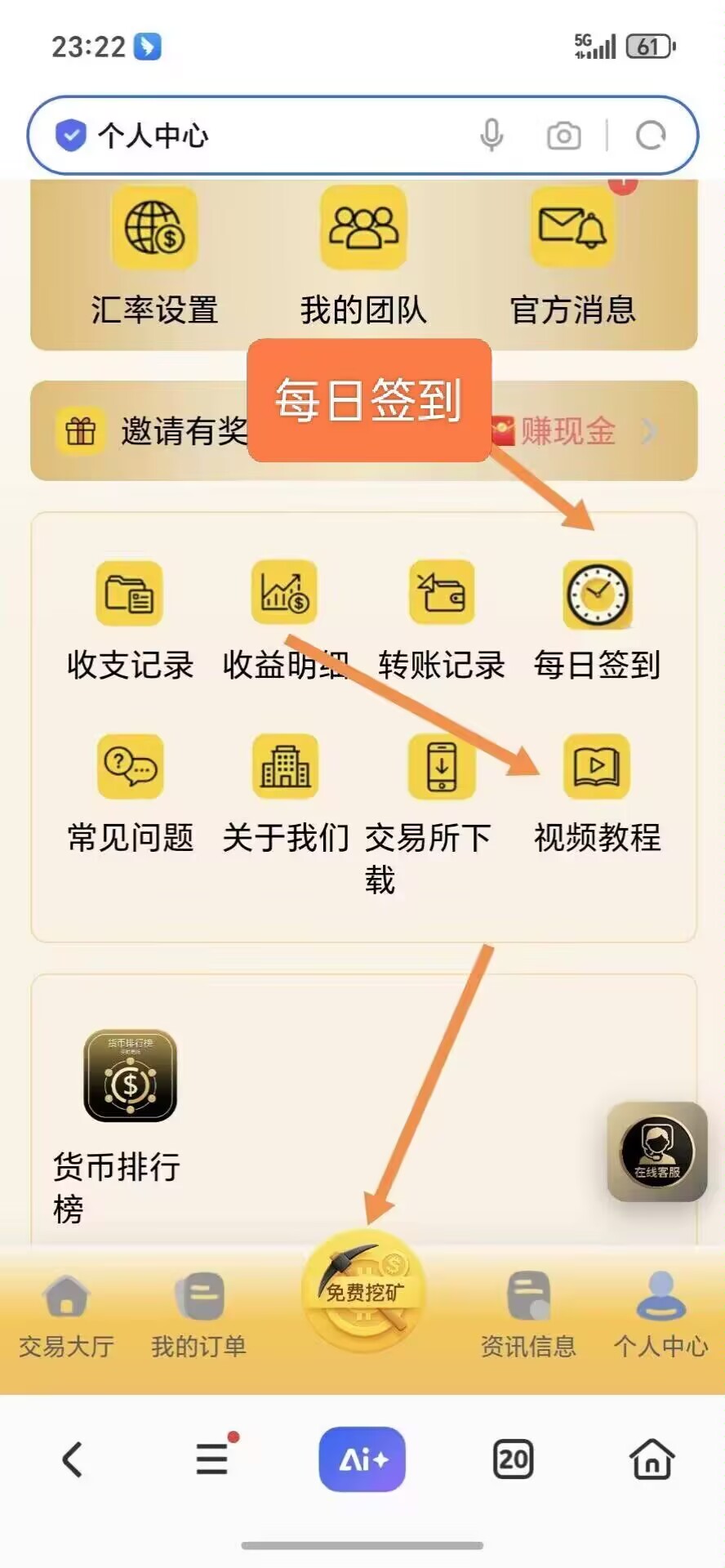Switch to 交易大厅 tab
The image size is (725, 1568).
66,1315
